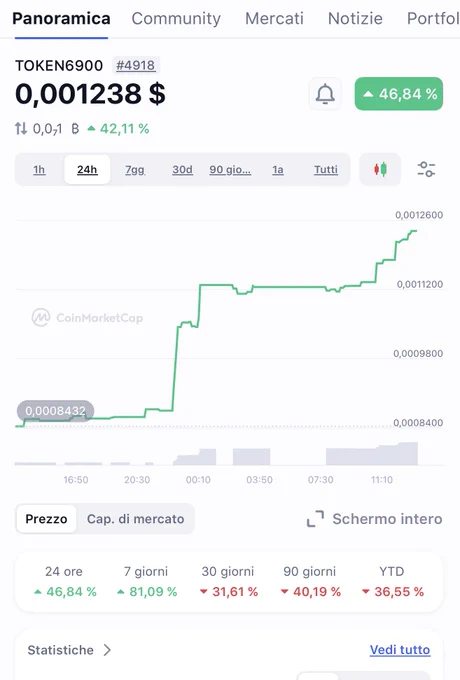Screen dimensions: 460x680
Task: Select the 1h chart range
Action: 39,169
